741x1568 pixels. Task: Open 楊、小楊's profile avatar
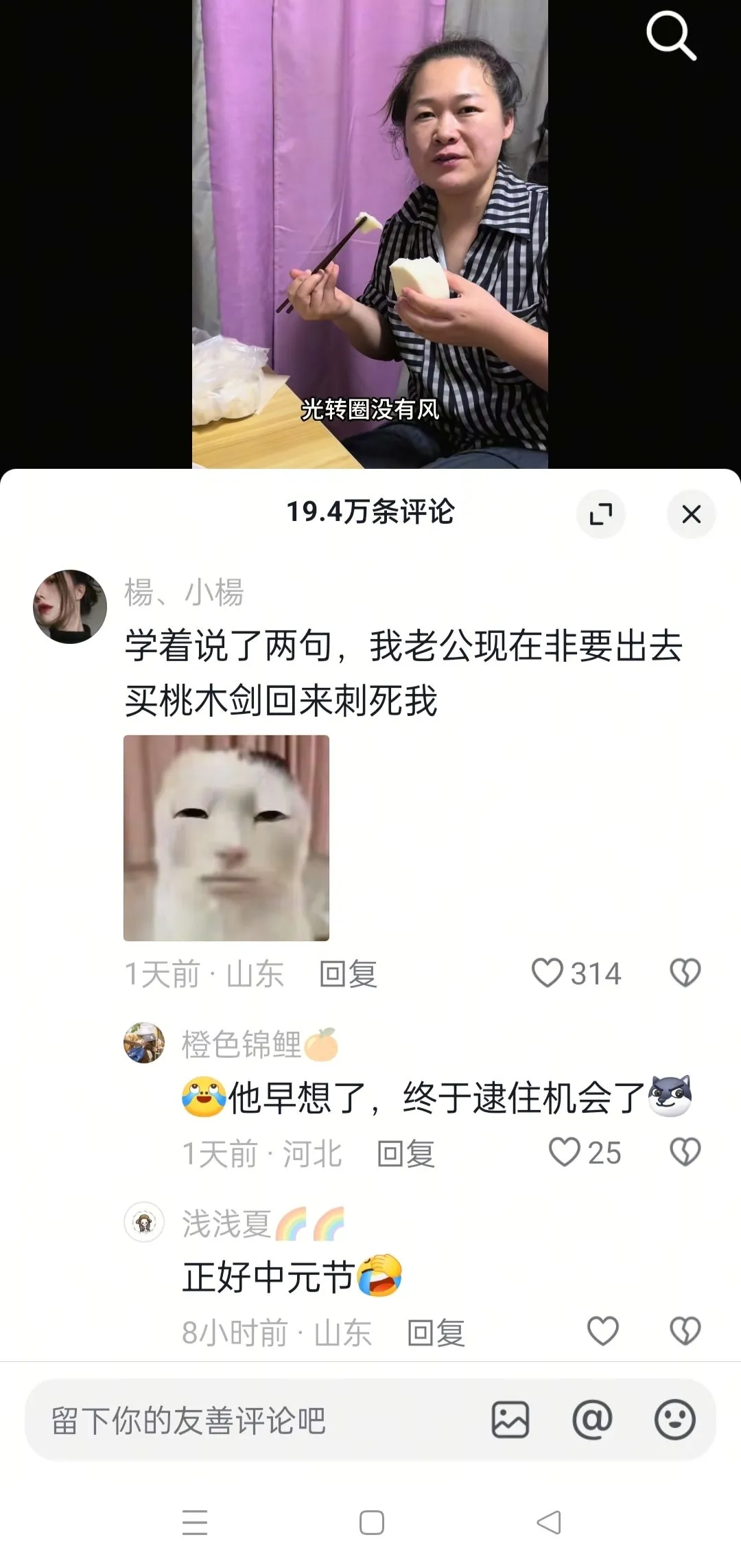70,606
